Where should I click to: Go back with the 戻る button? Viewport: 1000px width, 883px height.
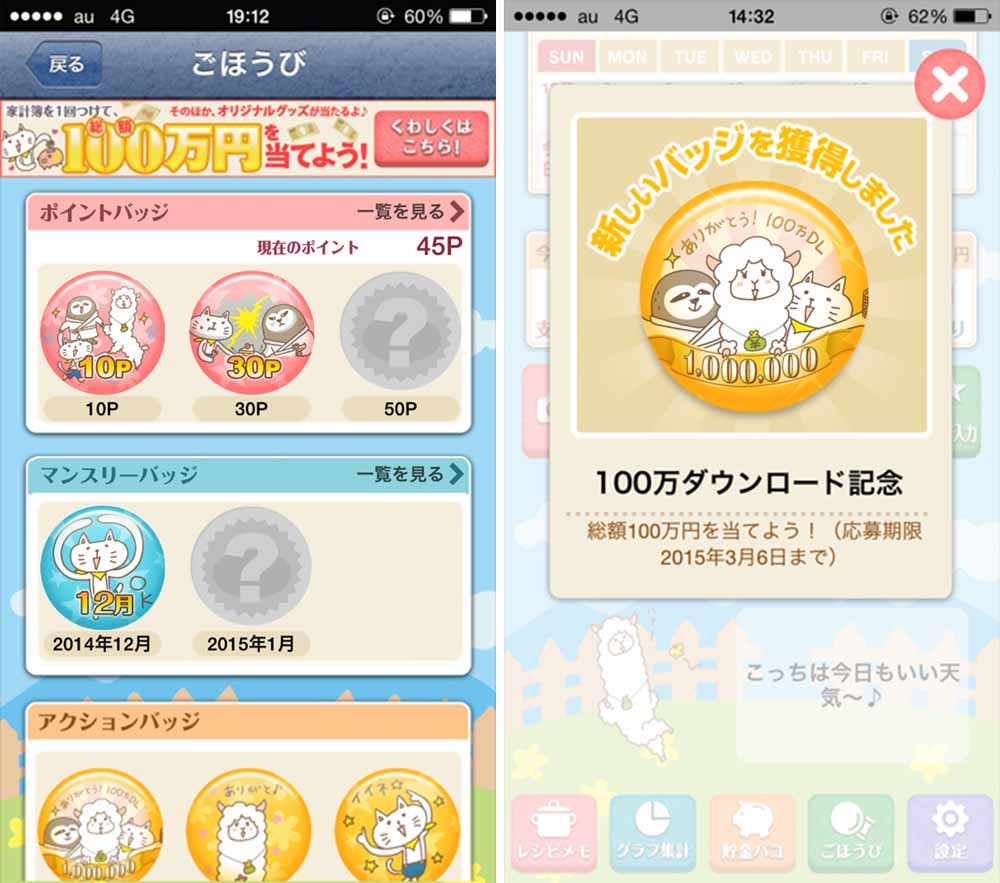pos(63,64)
